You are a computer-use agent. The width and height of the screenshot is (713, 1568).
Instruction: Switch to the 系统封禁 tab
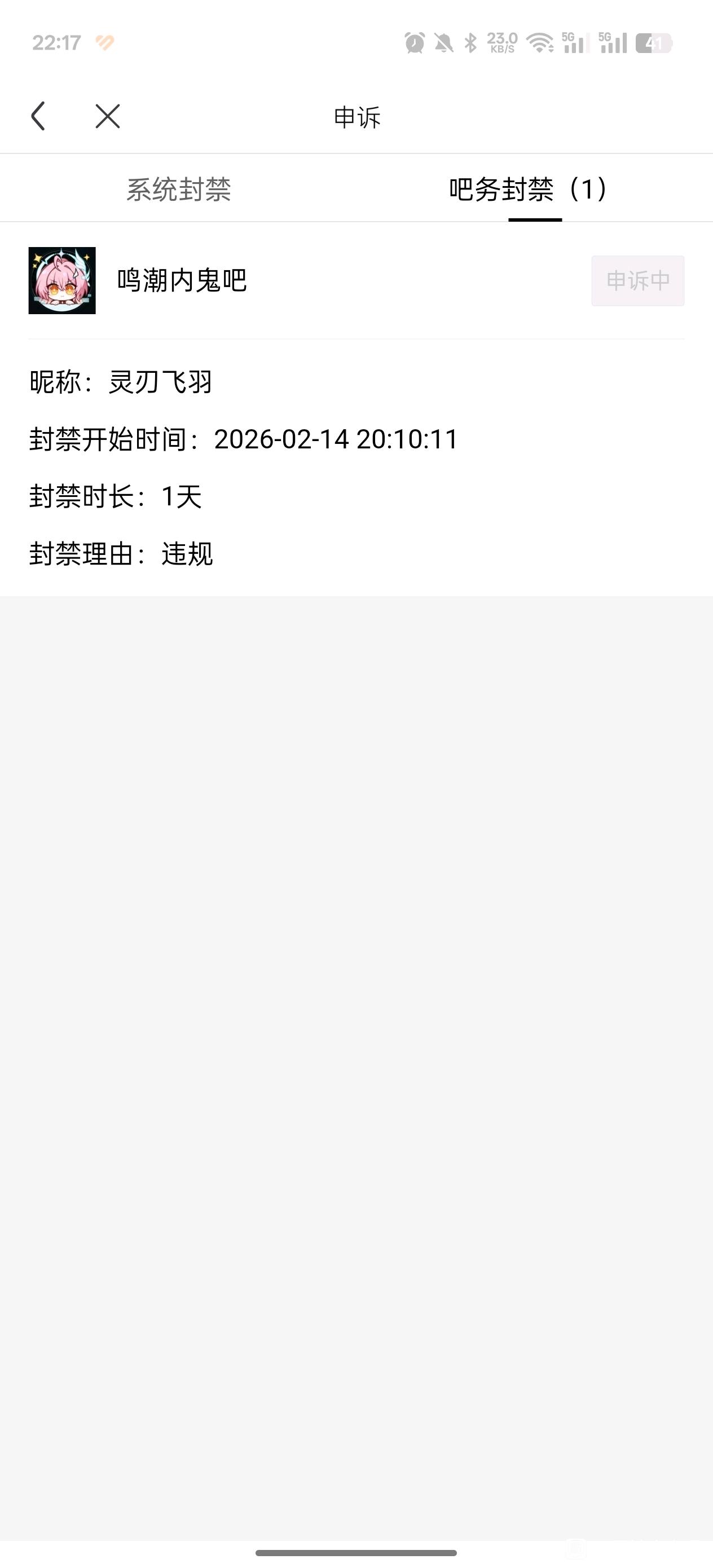pyautogui.click(x=178, y=189)
